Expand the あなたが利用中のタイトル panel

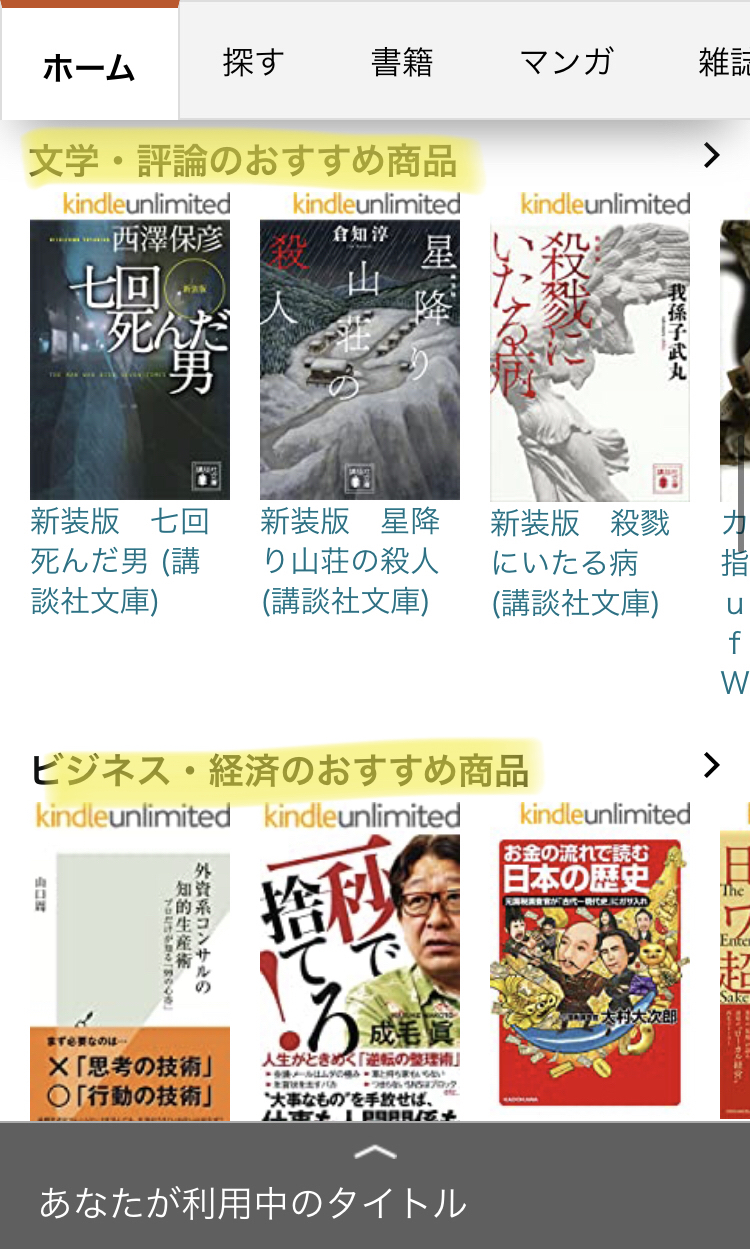coord(375,1185)
